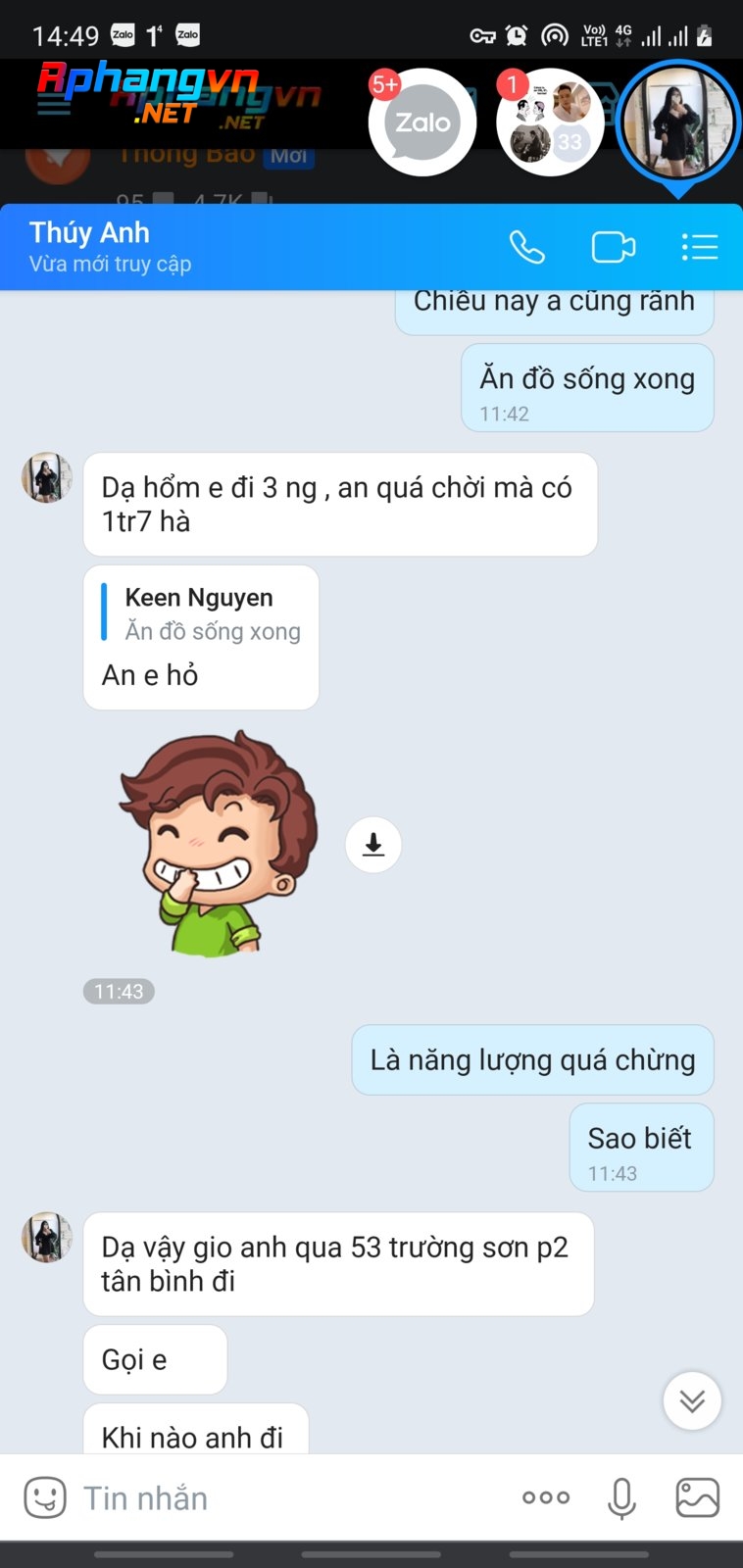Start a voice call with Thúy Anh
This screenshot has height=1568, width=743.
pyautogui.click(x=526, y=247)
